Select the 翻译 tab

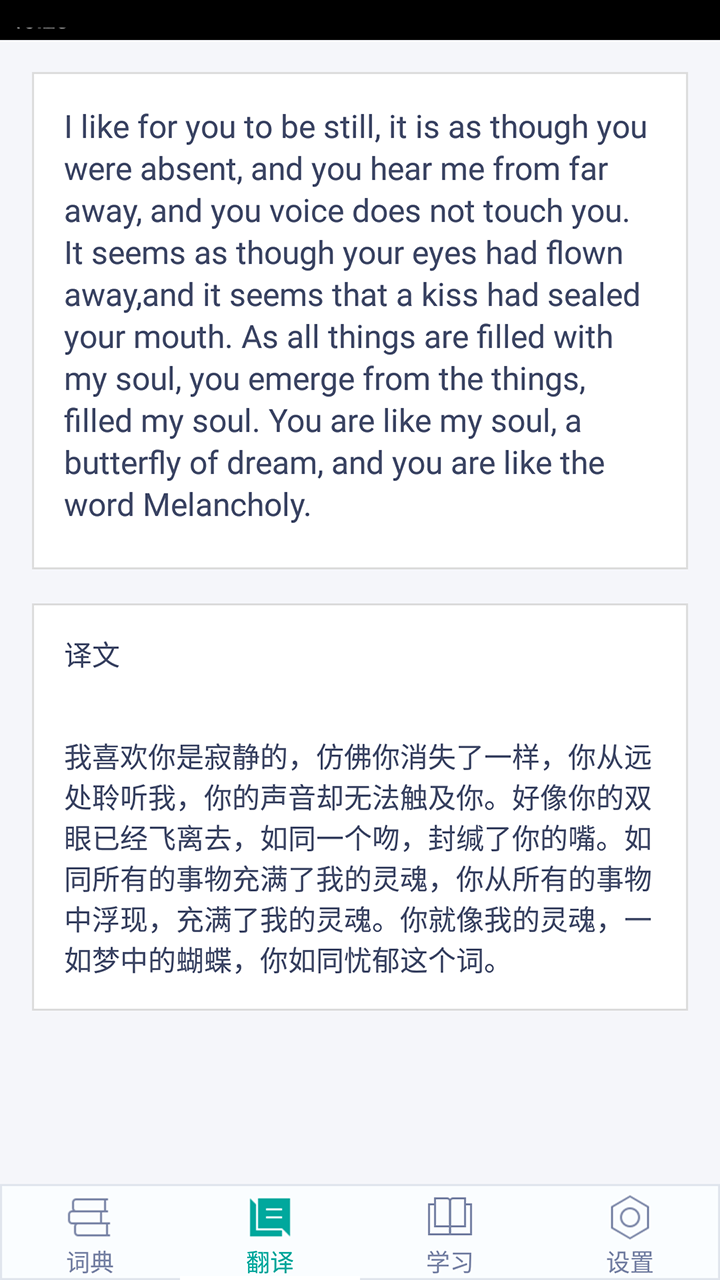coord(270,1233)
